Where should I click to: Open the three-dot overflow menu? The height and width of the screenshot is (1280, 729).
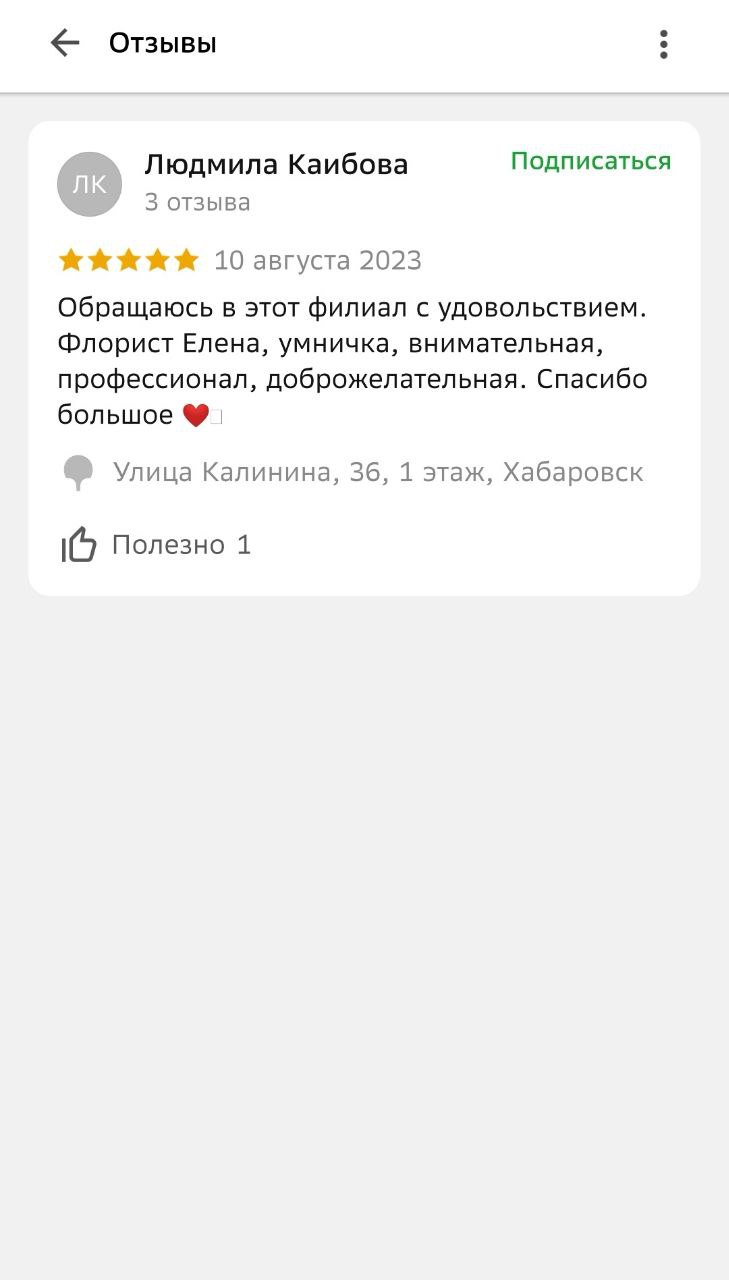(x=663, y=44)
